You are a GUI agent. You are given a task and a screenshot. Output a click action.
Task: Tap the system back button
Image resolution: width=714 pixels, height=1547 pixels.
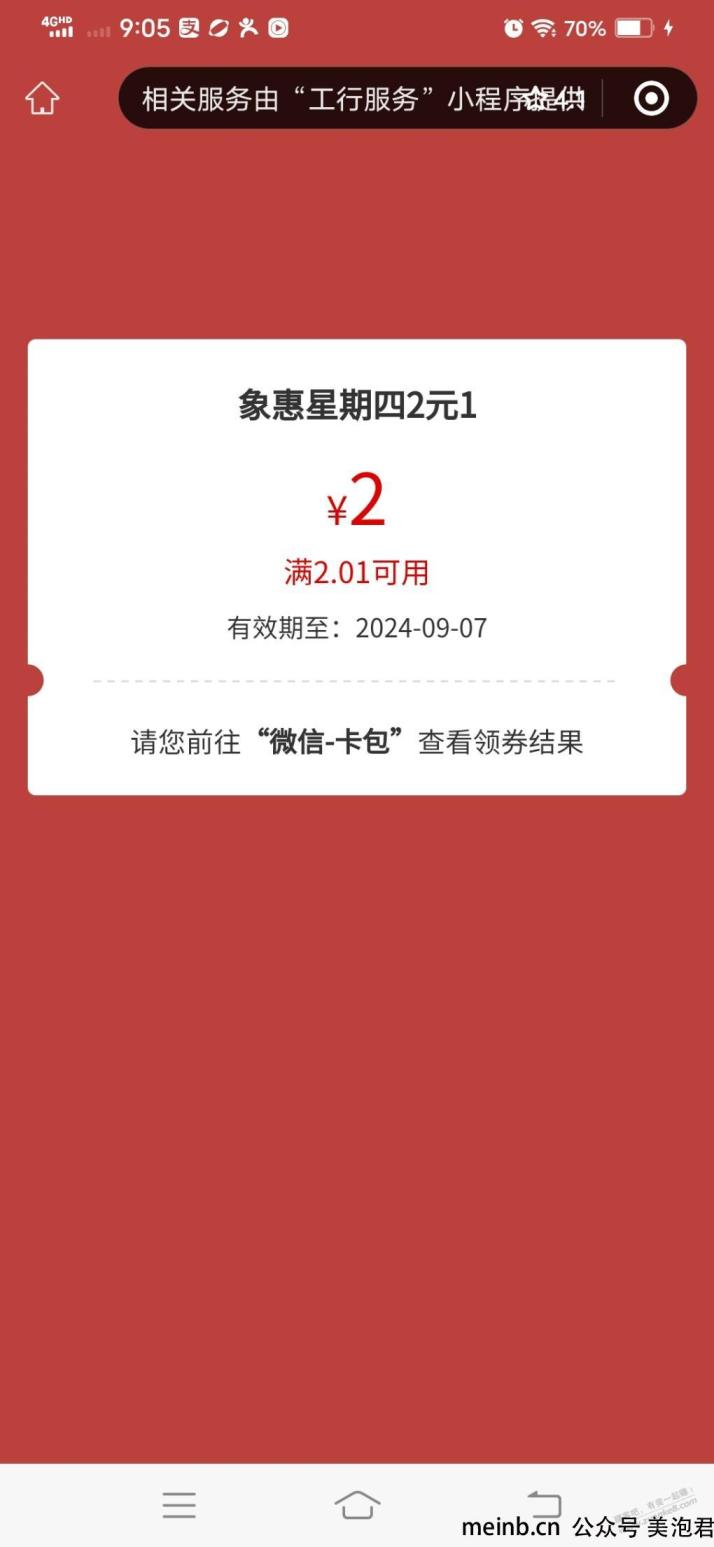coord(544,1504)
